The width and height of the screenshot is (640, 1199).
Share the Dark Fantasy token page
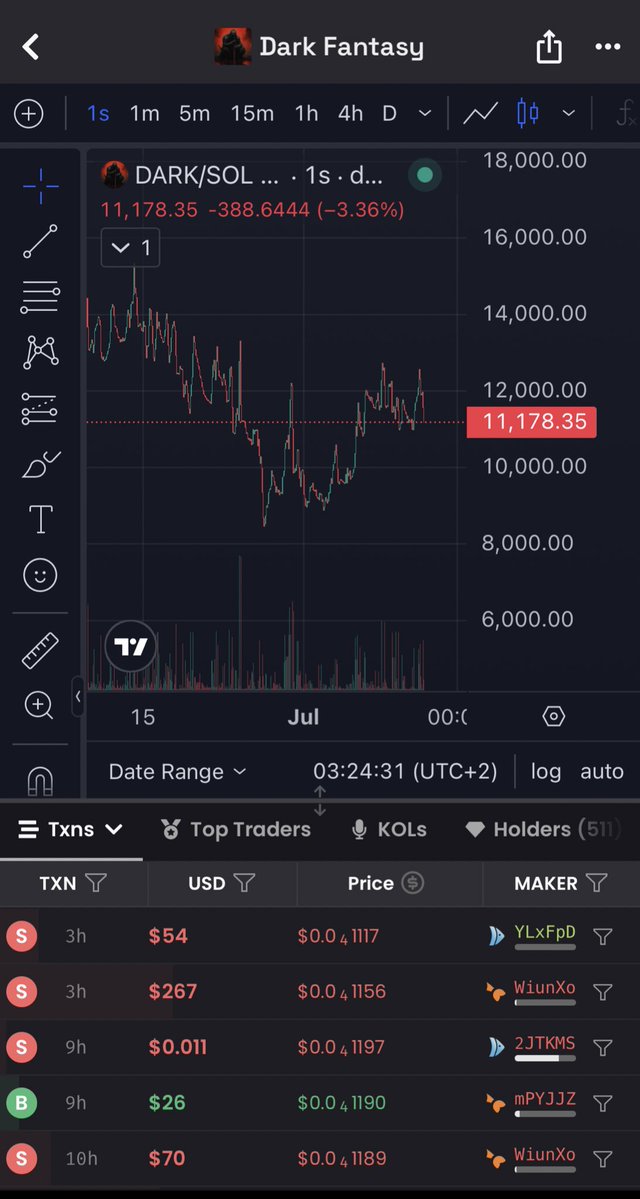(549, 47)
